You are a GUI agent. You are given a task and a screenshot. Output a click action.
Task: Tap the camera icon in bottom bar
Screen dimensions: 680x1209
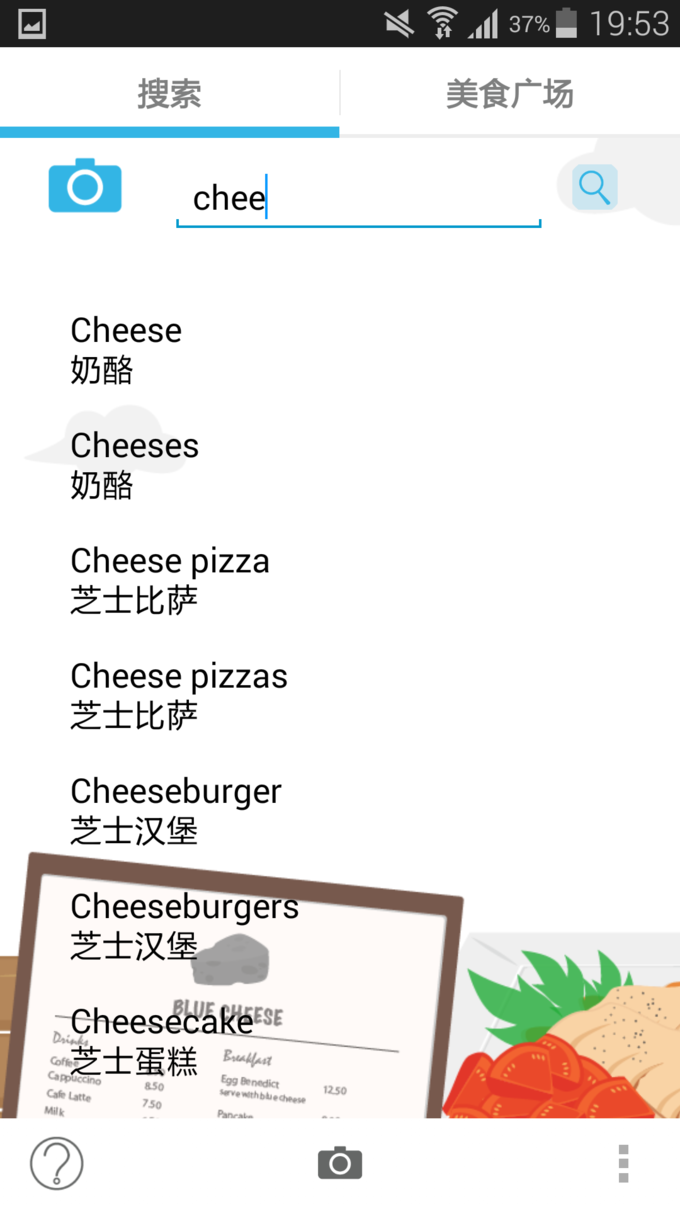[x=340, y=1163]
